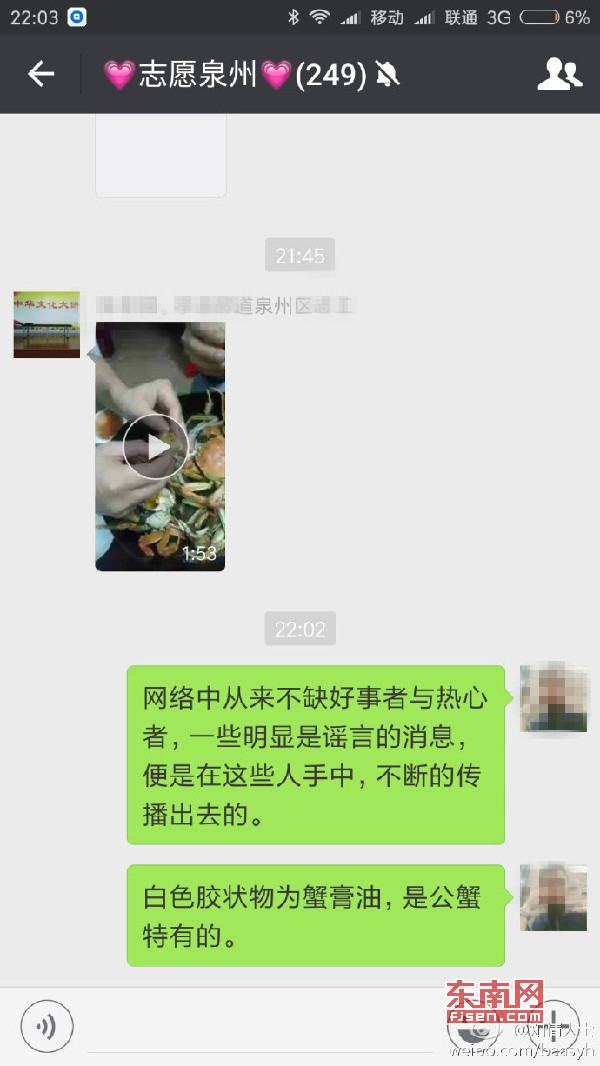
Task: Go back from the 志愿泉州 group chat
Action: (41, 74)
